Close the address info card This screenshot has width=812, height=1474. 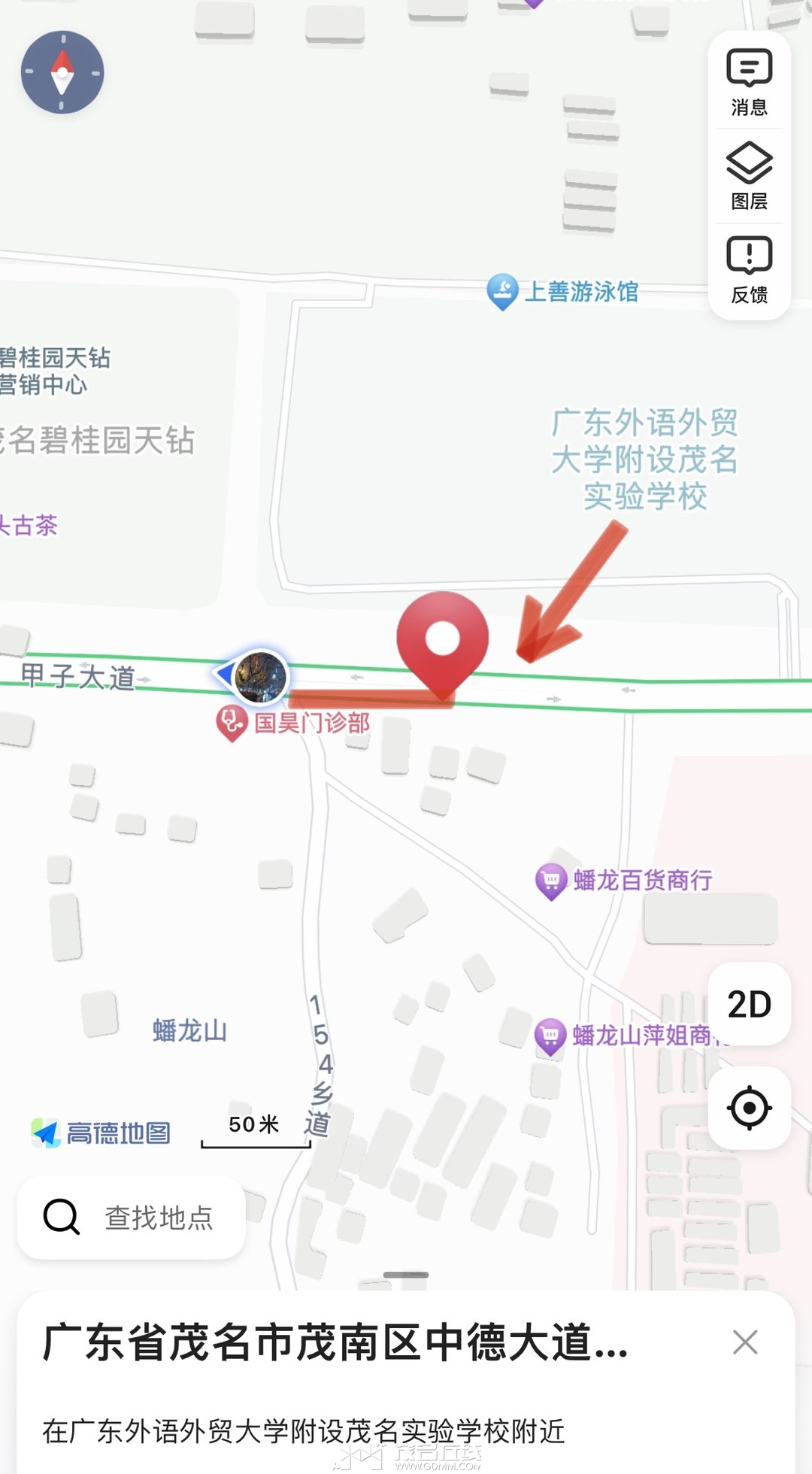pyautogui.click(x=745, y=1342)
